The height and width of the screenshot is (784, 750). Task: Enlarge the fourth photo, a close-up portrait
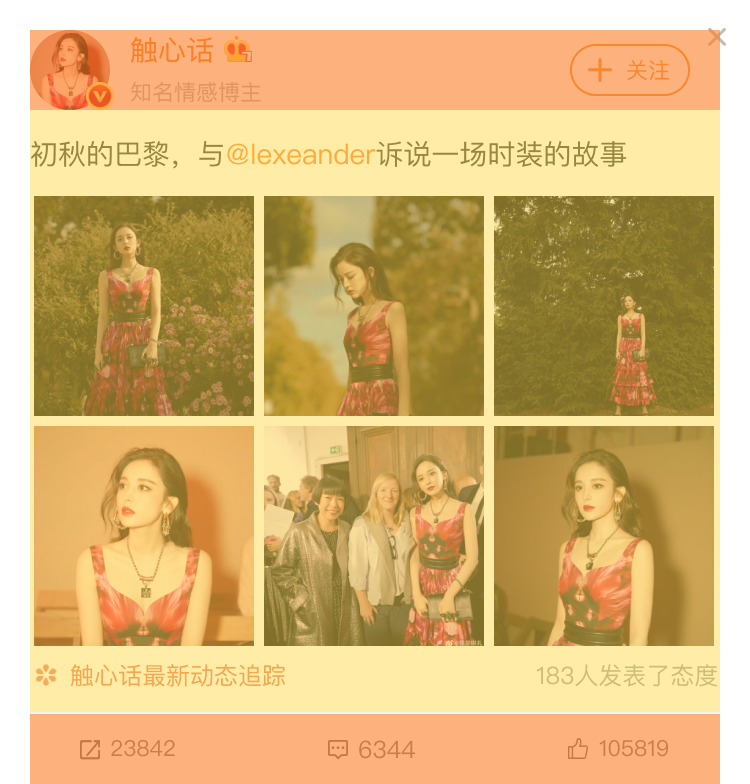tap(144, 536)
